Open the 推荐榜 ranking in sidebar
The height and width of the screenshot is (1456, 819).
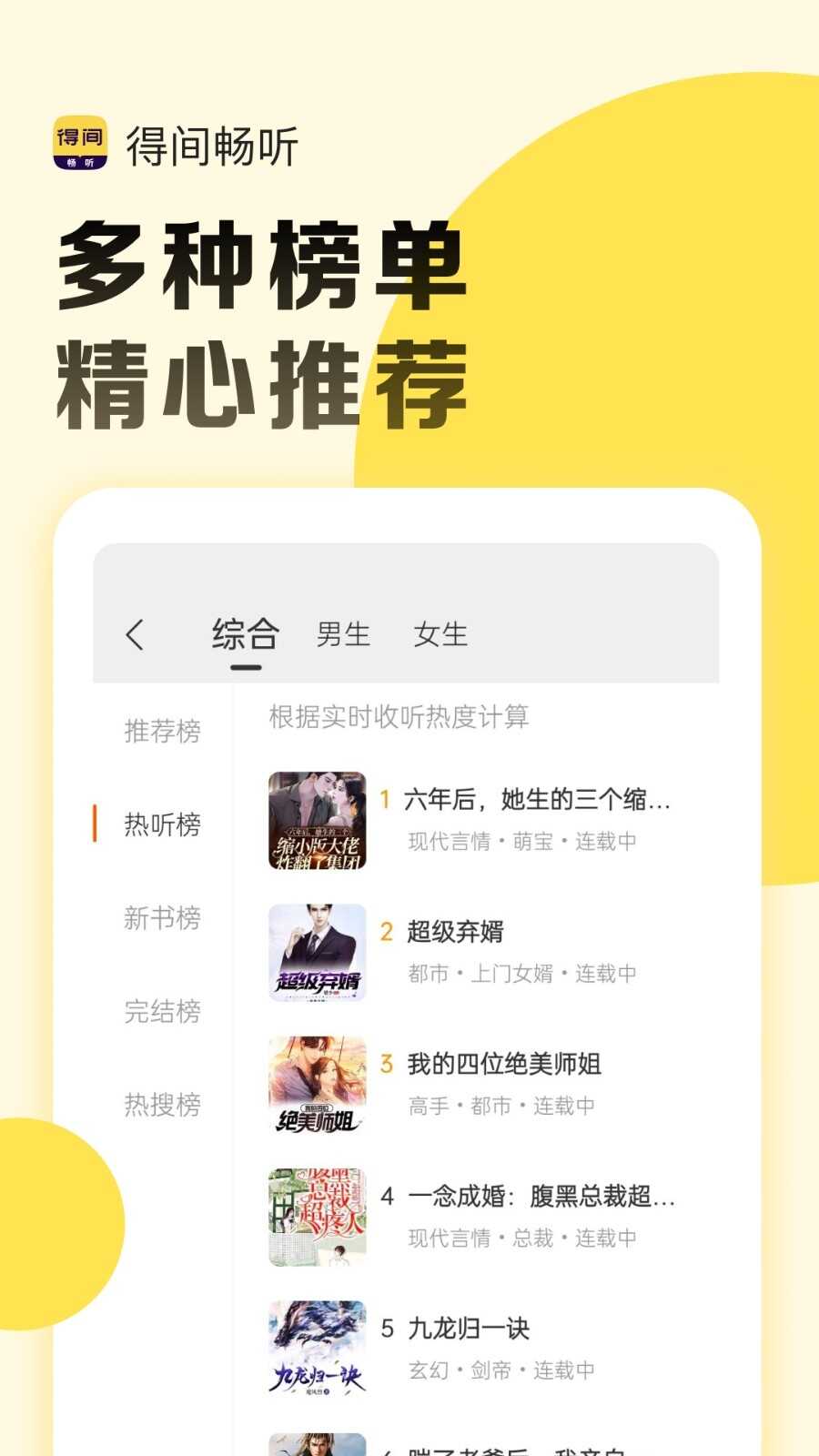(160, 731)
